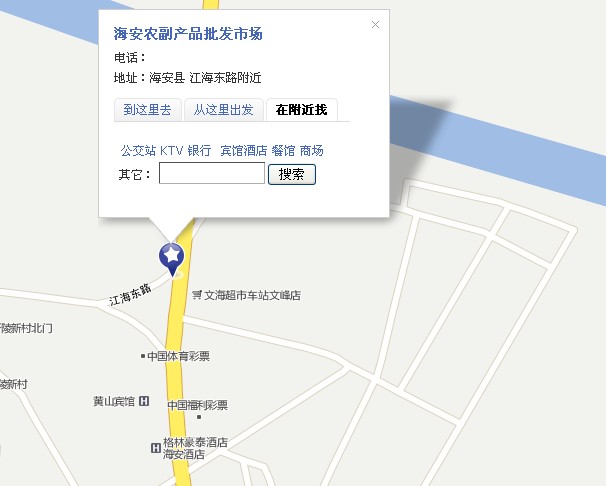Search nearby for 餐馆
This screenshot has height=486, width=606.
283,151
